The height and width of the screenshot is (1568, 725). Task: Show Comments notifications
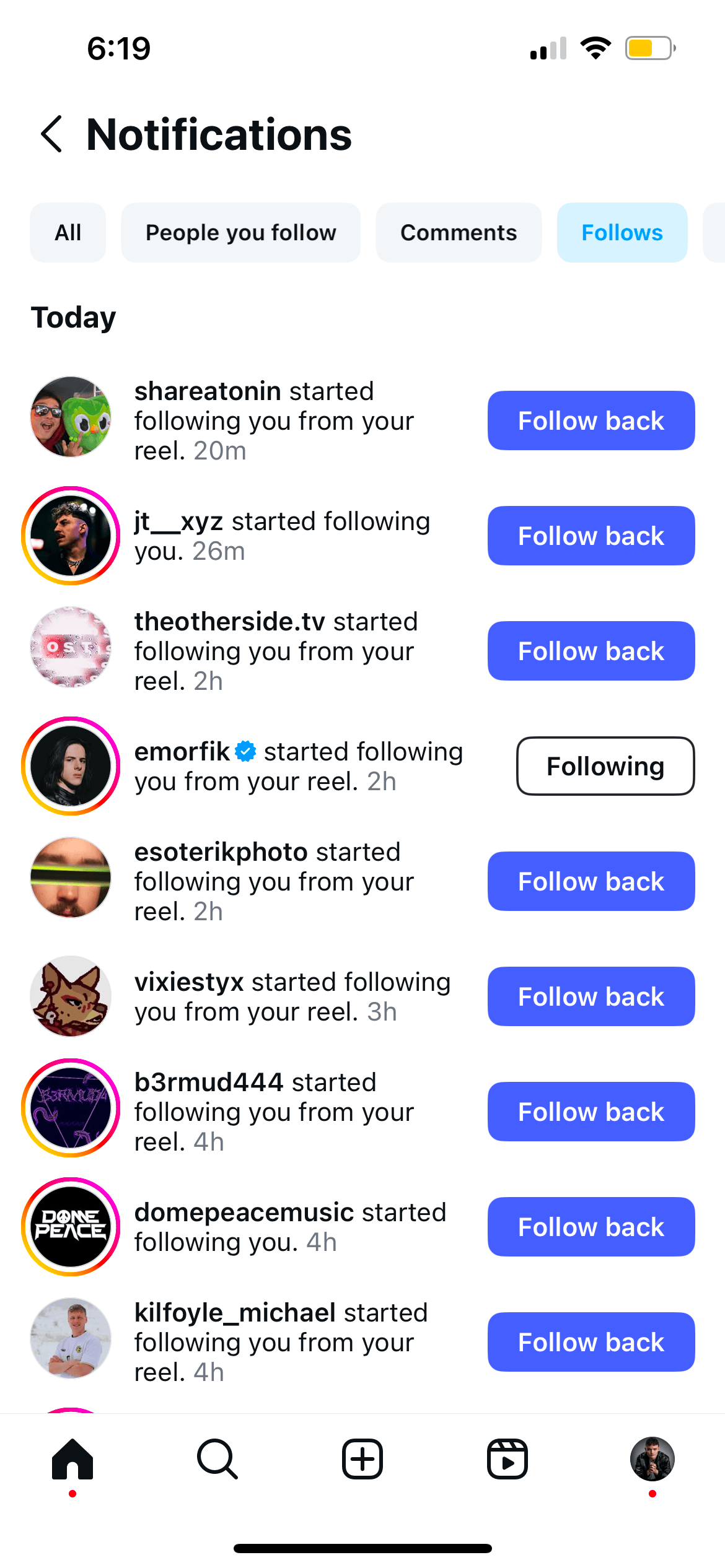tap(459, 233)
